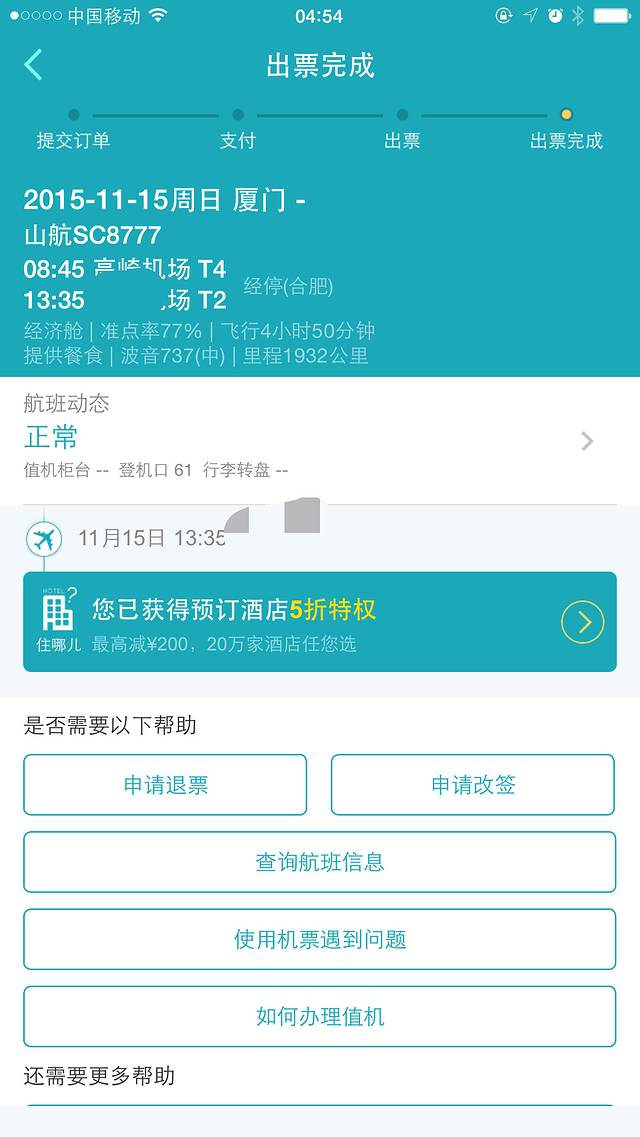Tap the 申请退票 refund button
The width and height of the screenshot is (640, 1137).
(x=165, y=785)
